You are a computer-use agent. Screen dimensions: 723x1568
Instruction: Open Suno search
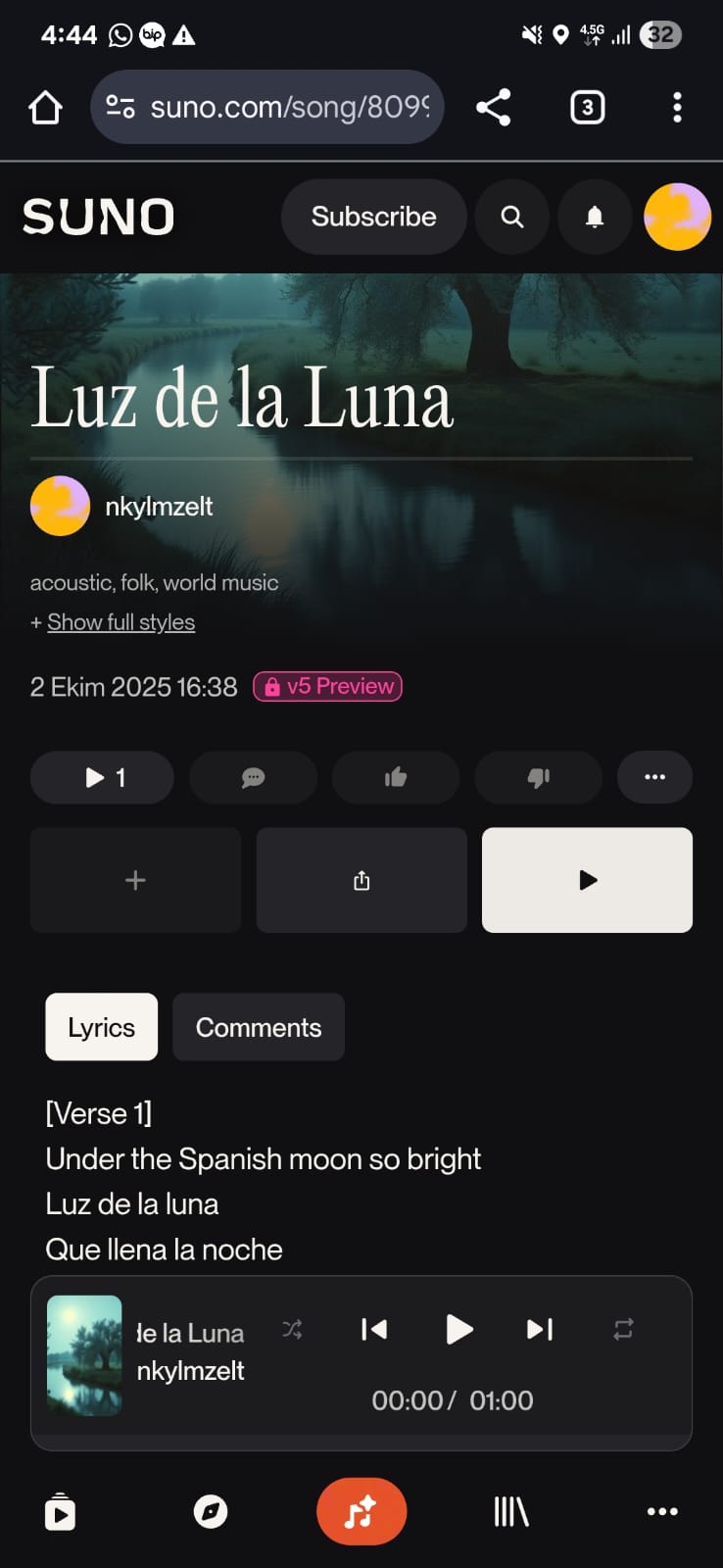click(512, 217)
